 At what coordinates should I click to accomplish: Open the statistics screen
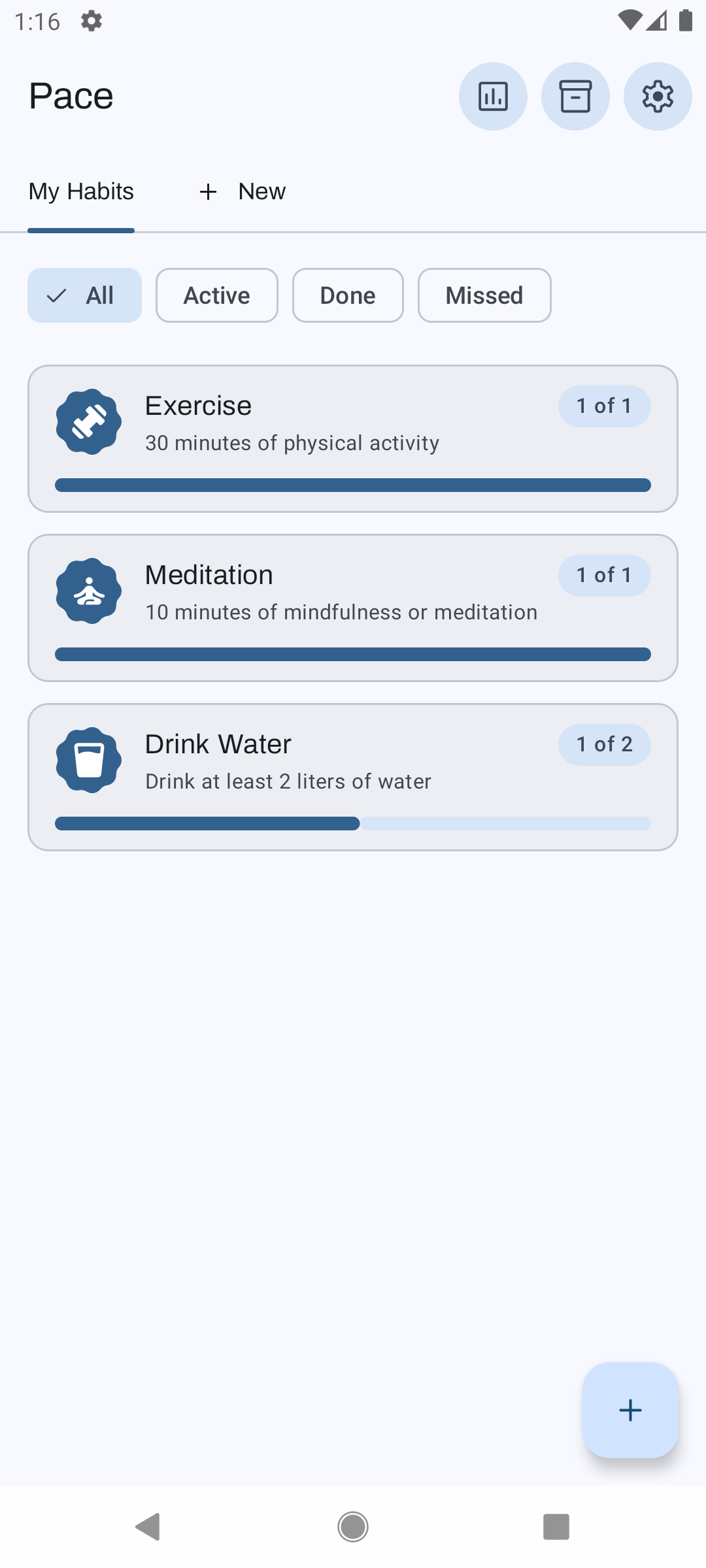click(x=492, y=96)
